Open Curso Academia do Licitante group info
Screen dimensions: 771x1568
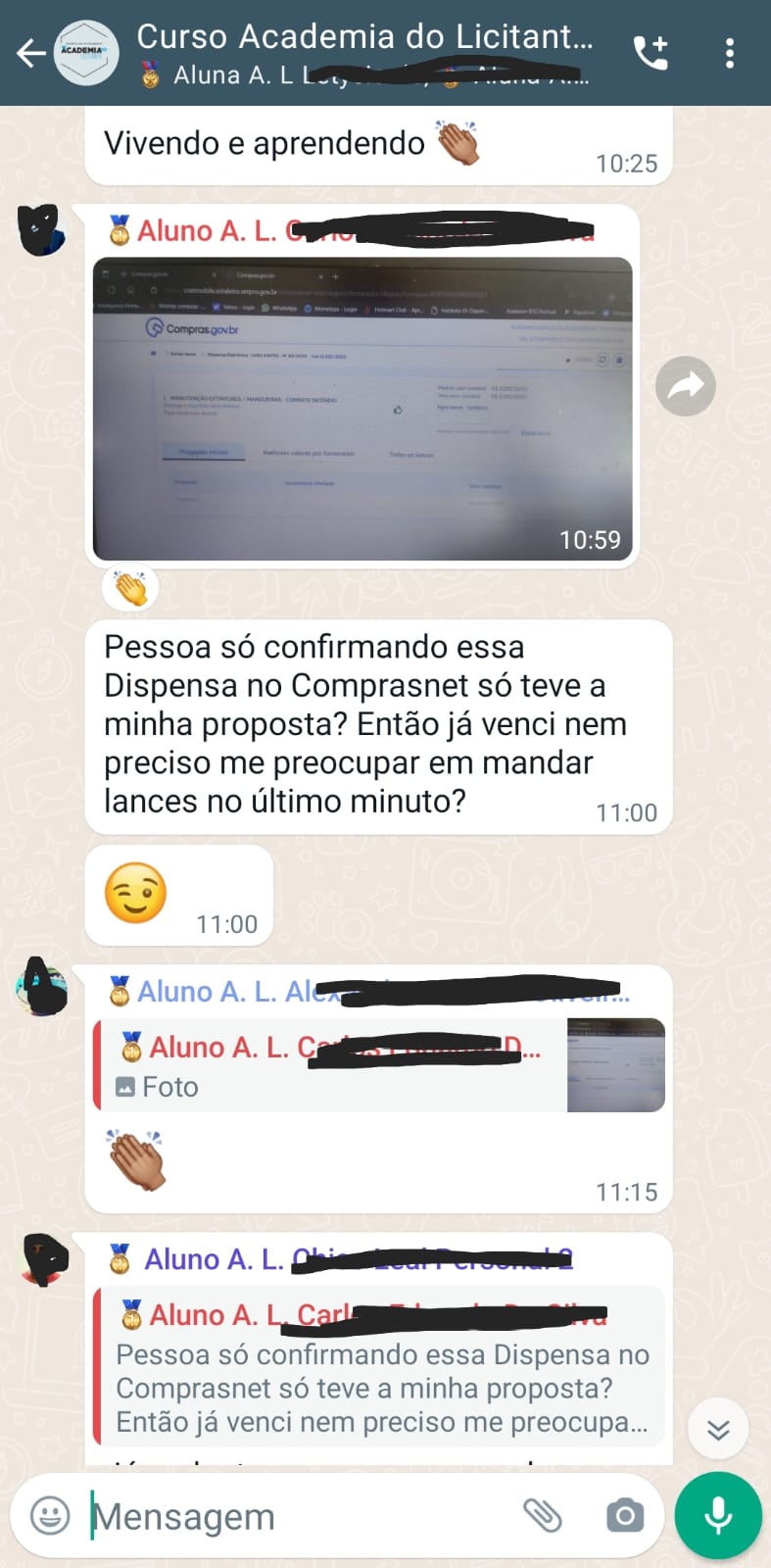(363, 53)
